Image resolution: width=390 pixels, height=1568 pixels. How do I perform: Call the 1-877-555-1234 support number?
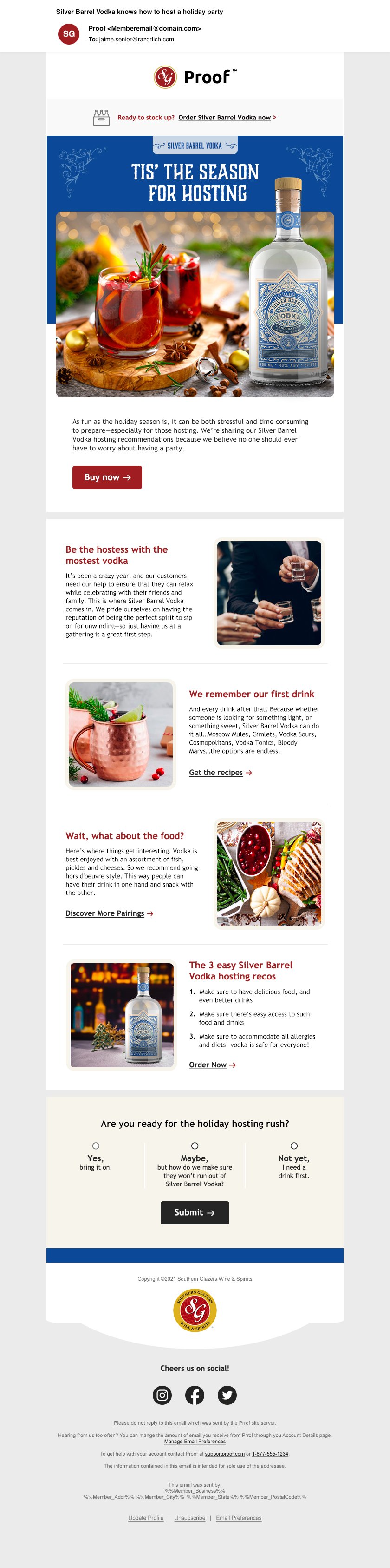click(x=270, y=1454)
